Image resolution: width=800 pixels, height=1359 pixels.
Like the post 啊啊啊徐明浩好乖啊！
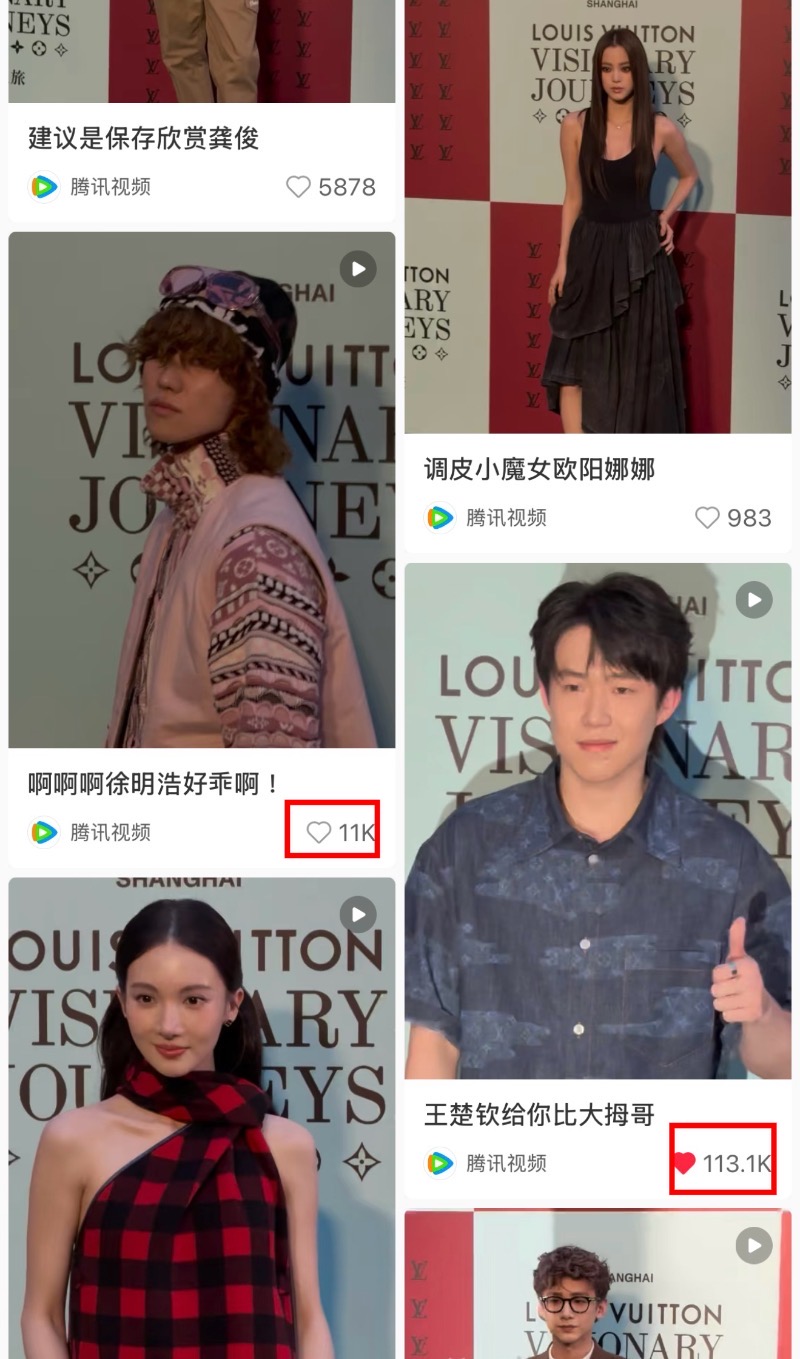[x=319, y=832]
